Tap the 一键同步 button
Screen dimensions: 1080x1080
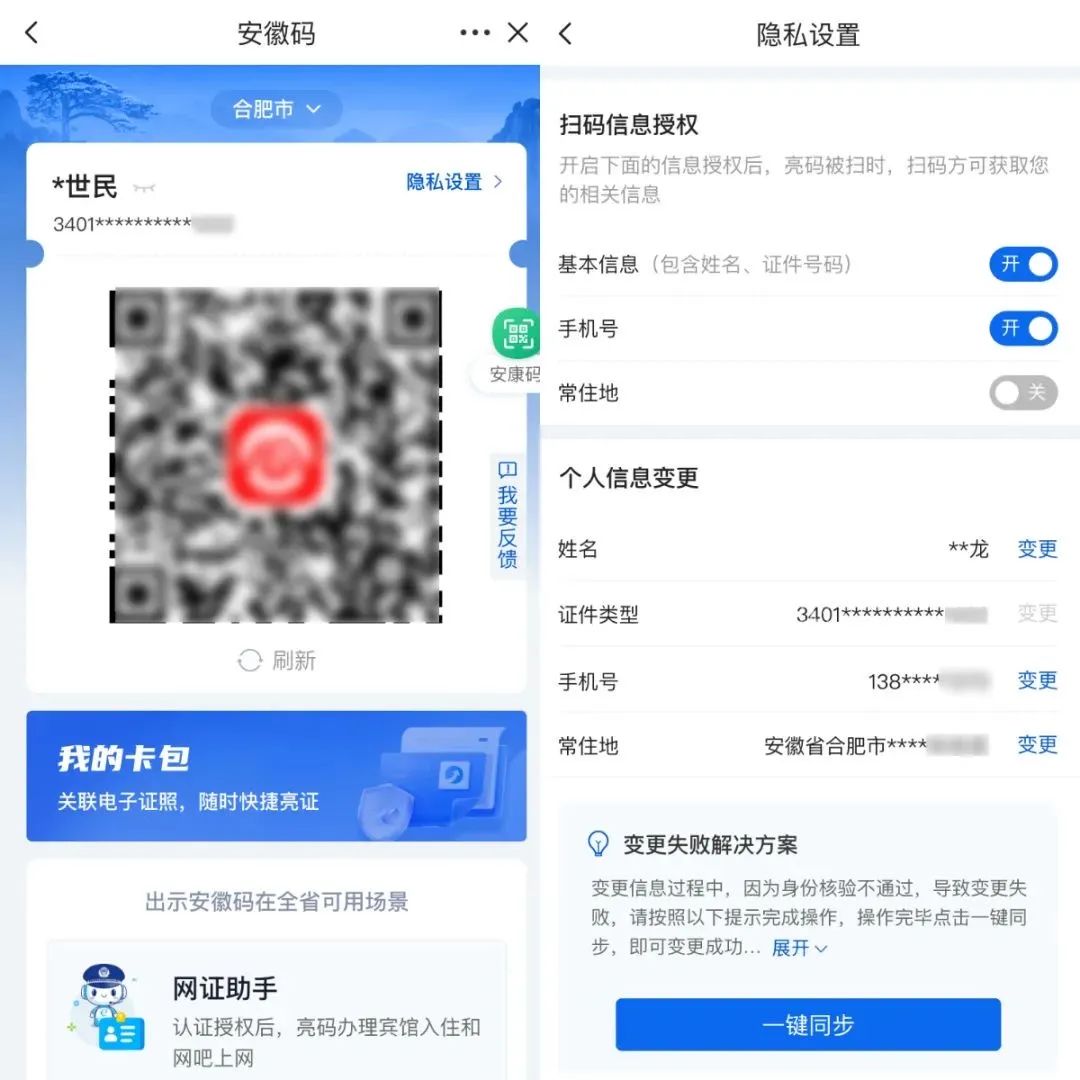[808, 1025]
